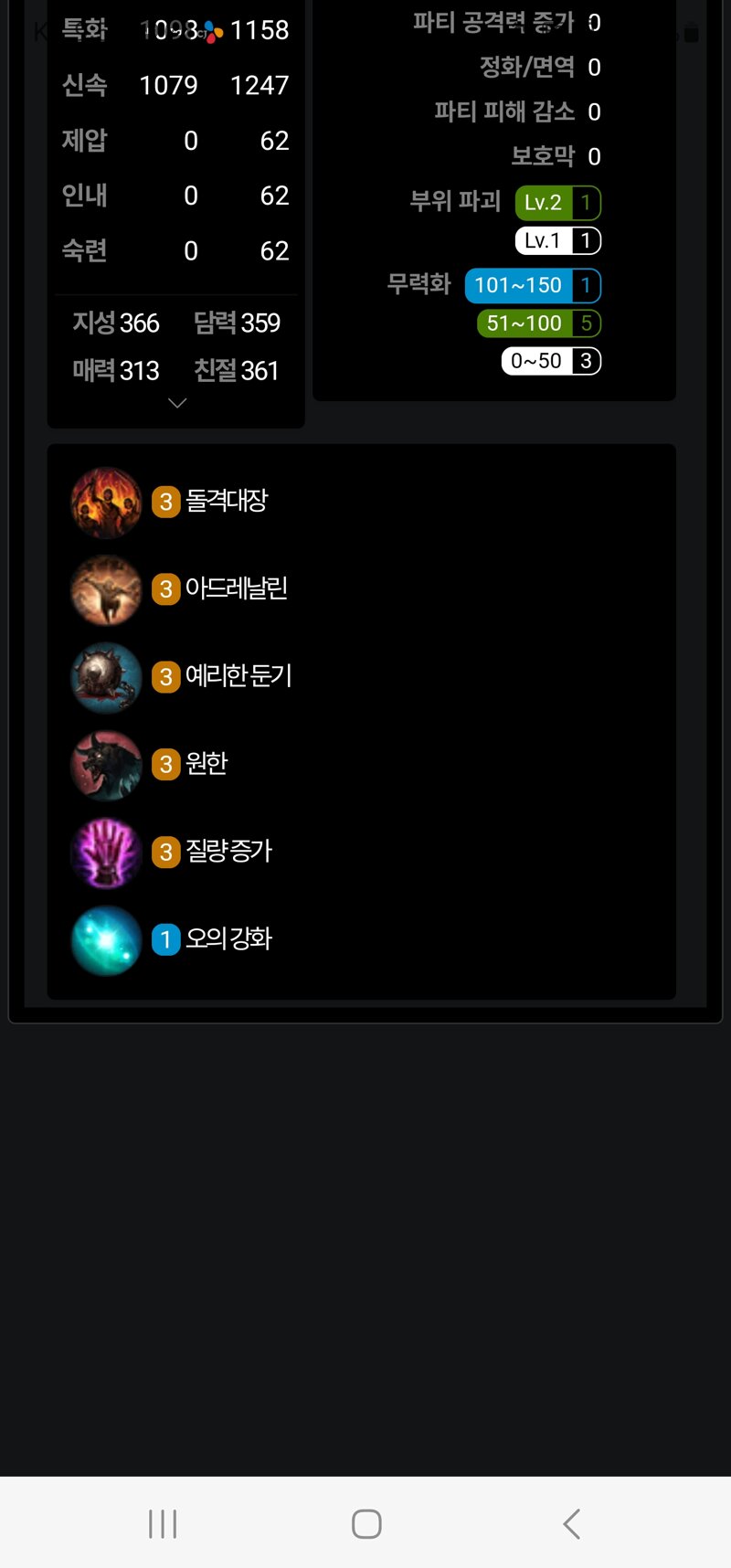The image size is (731, 1568).
Task: Select the 예리한 둔기 engraving
Action: click(x=238, y=677)
